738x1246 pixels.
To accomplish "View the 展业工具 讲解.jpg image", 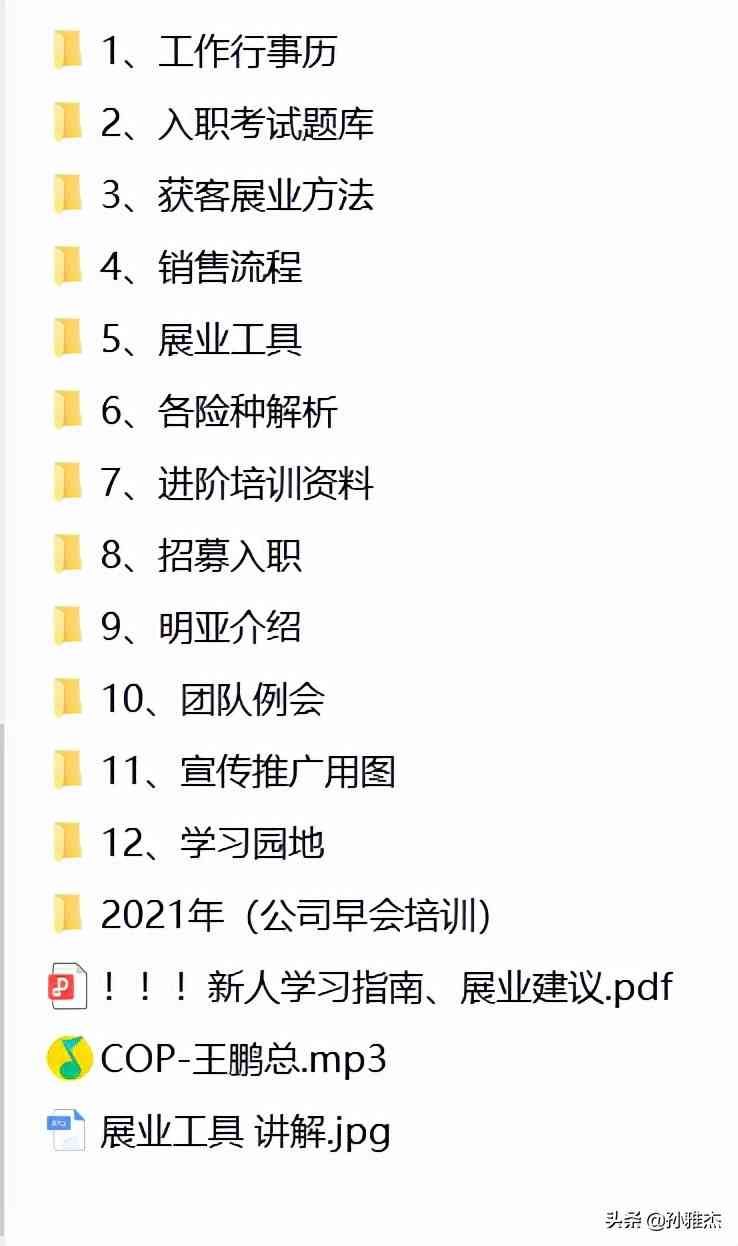I will 244,1131.
